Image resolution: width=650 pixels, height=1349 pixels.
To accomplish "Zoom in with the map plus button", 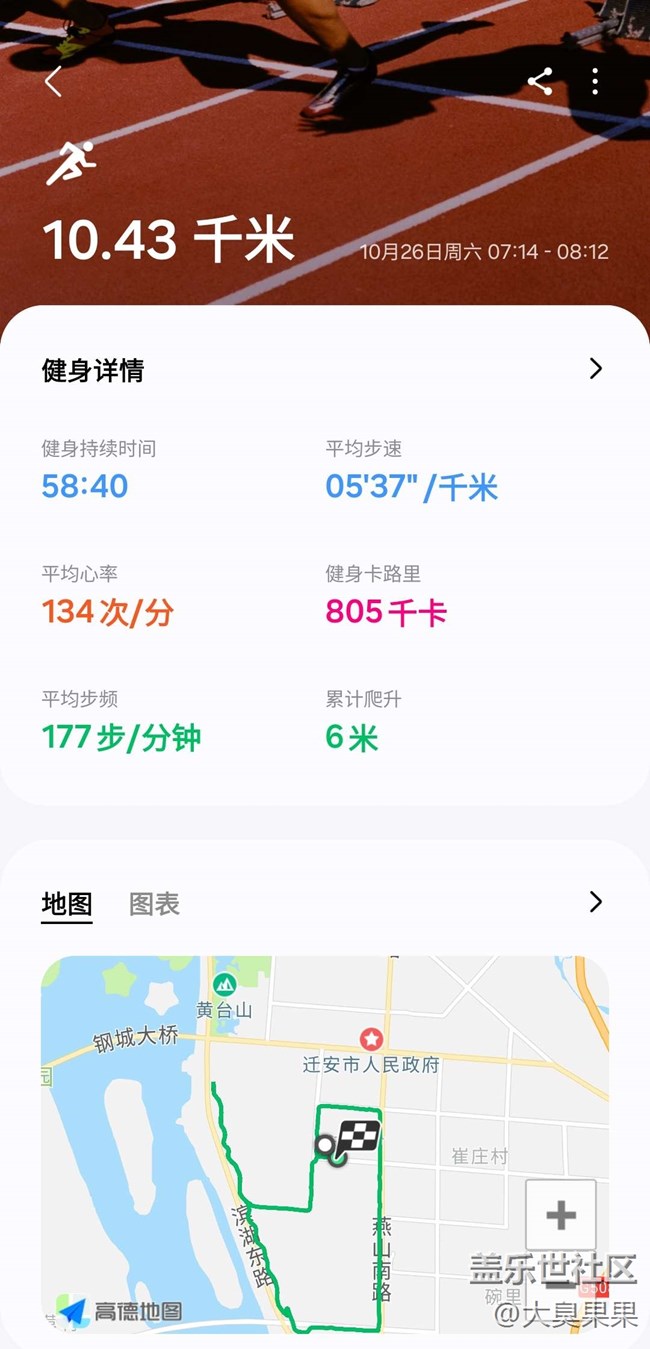I will coord(561,1215).
